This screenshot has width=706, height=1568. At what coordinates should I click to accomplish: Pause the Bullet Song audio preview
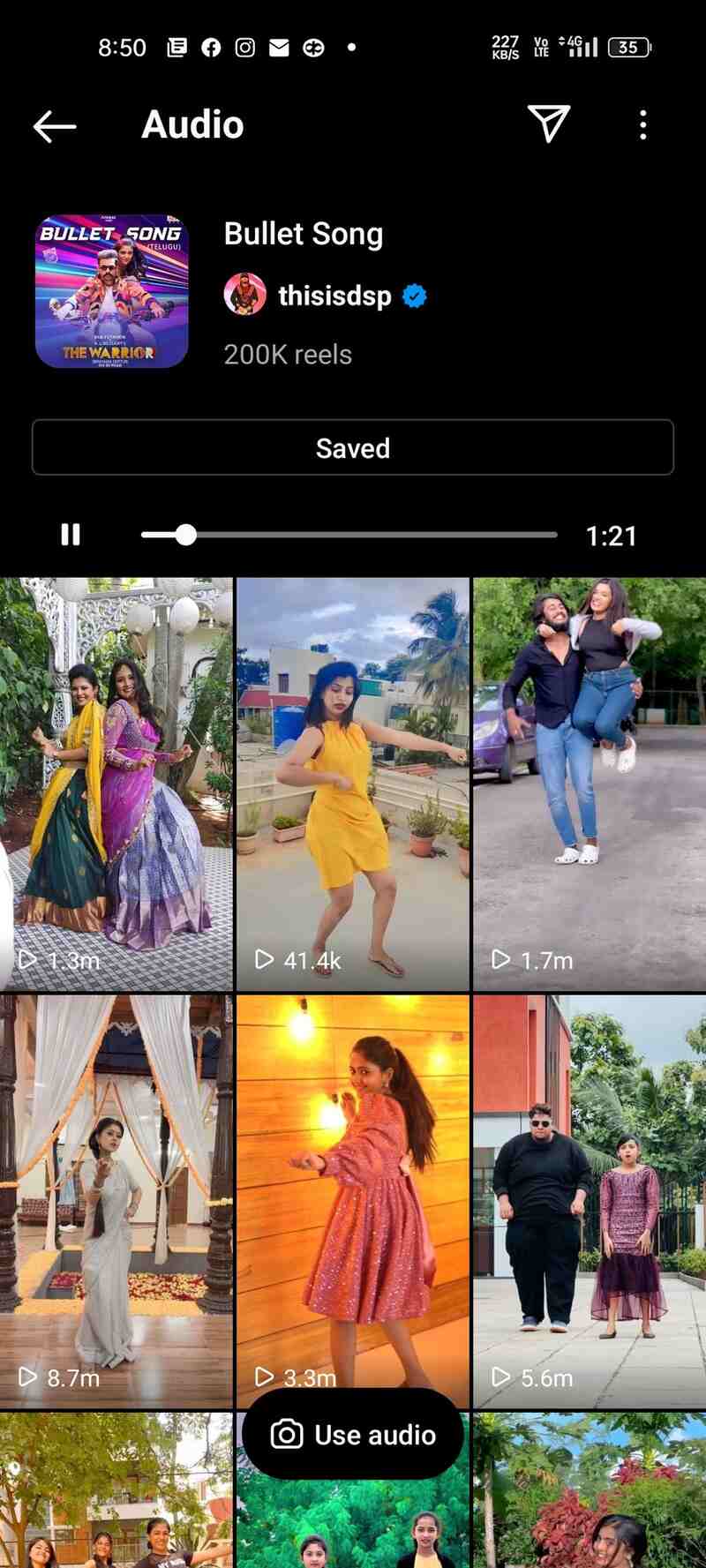(71, 535)
